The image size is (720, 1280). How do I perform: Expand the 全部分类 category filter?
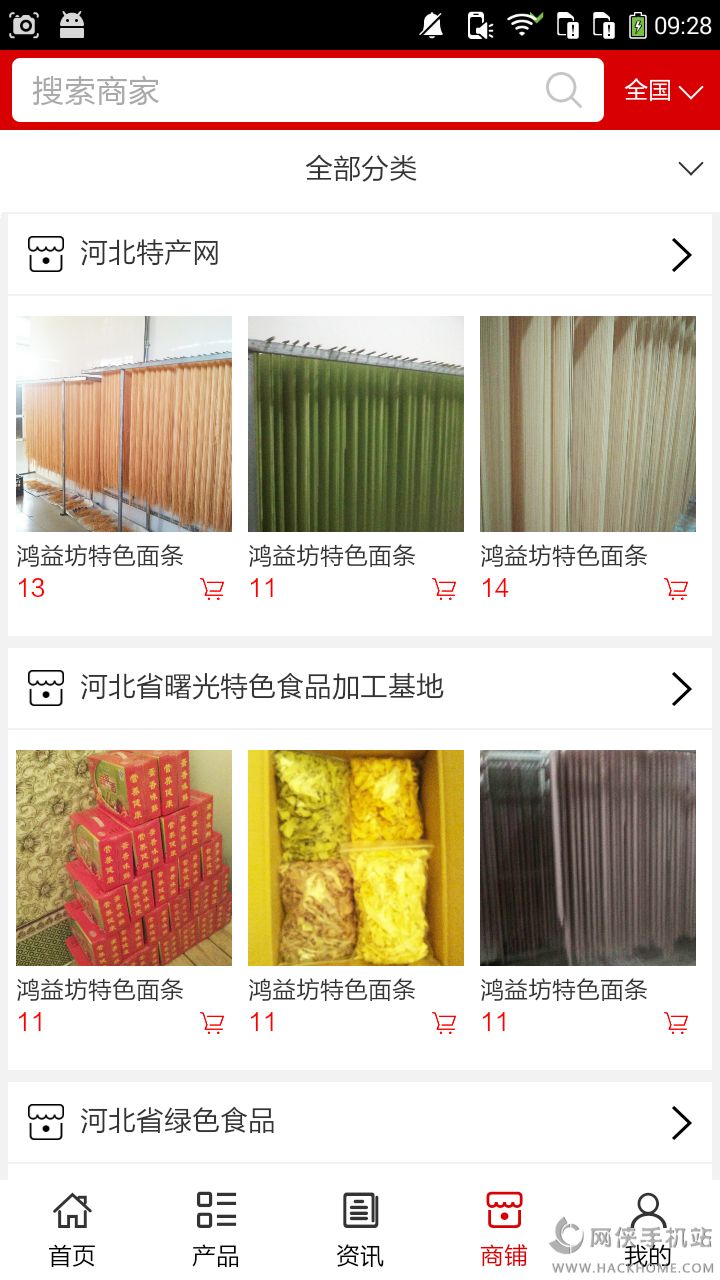pos(360,168)
